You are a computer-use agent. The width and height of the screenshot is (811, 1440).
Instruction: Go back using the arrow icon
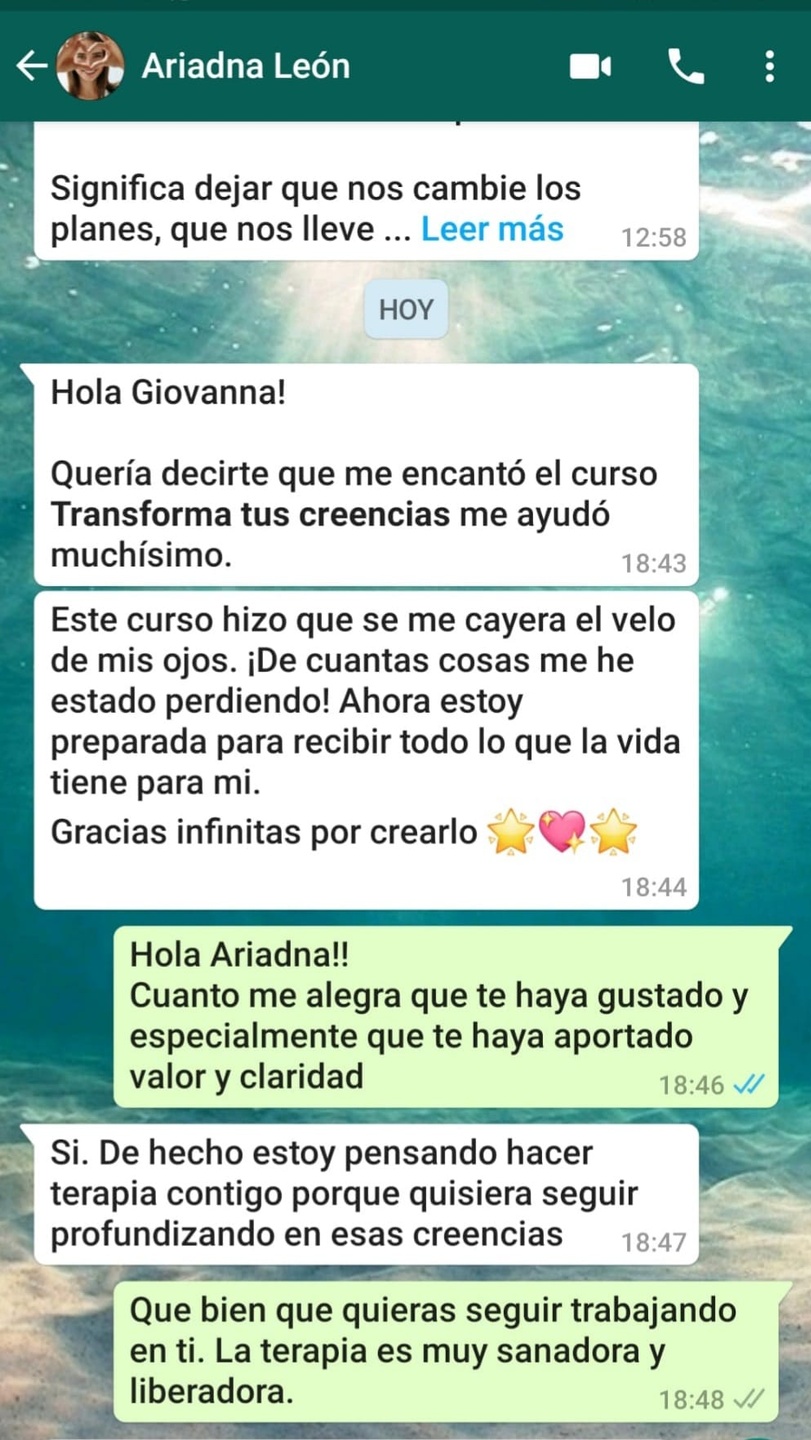(31, 66)
